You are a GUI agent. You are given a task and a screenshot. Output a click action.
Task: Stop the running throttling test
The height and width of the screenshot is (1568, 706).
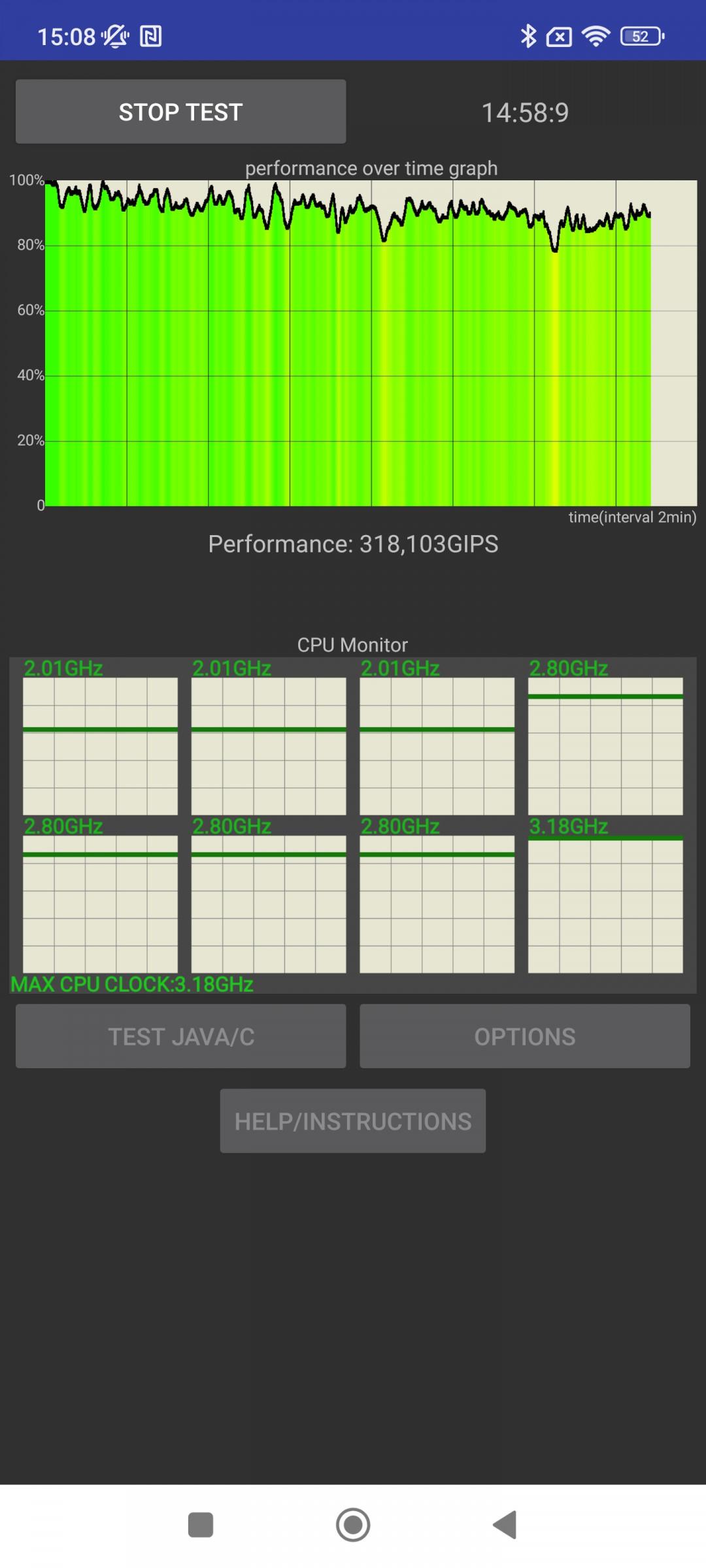pyautogui.click(x=180, y=112)
